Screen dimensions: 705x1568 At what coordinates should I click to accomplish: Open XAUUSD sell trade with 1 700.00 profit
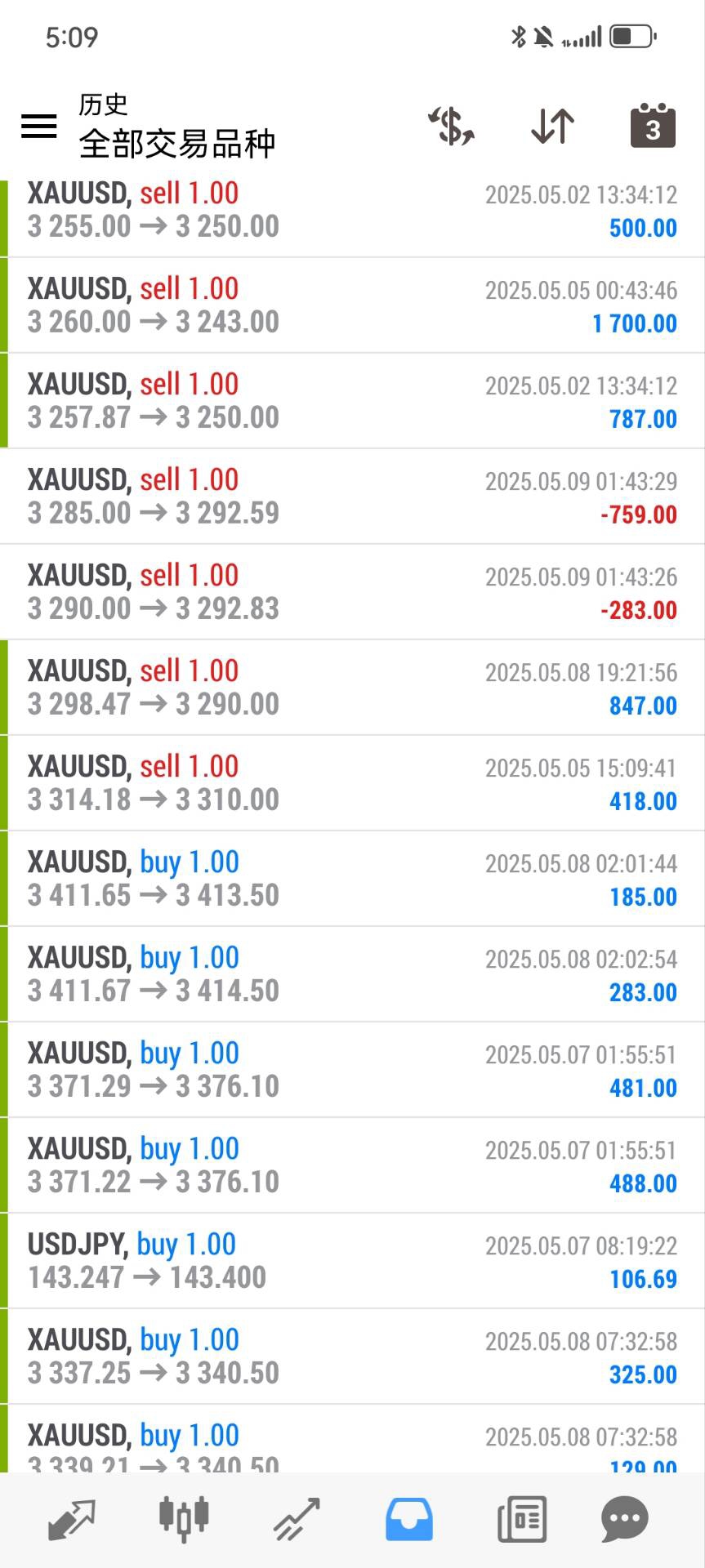(352, 305)
